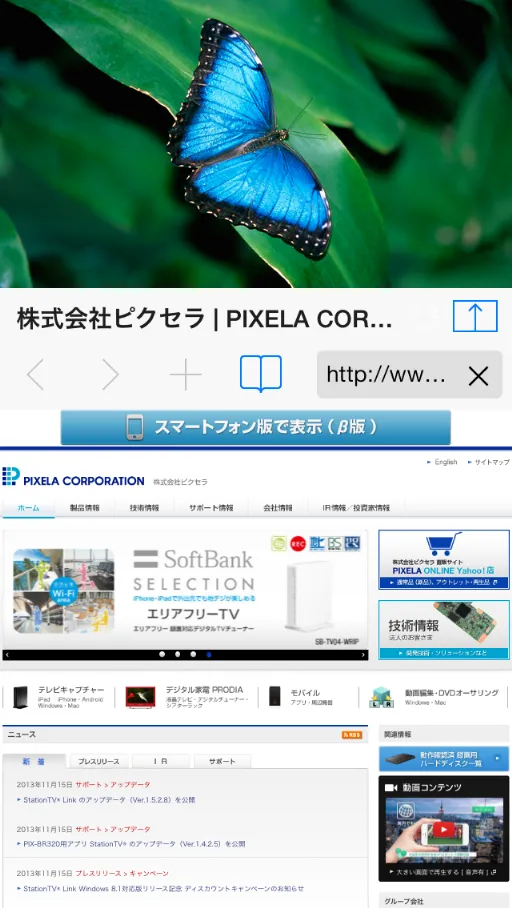
Task: Open the 技術情報 banner
Action: (x=444, y=629)
